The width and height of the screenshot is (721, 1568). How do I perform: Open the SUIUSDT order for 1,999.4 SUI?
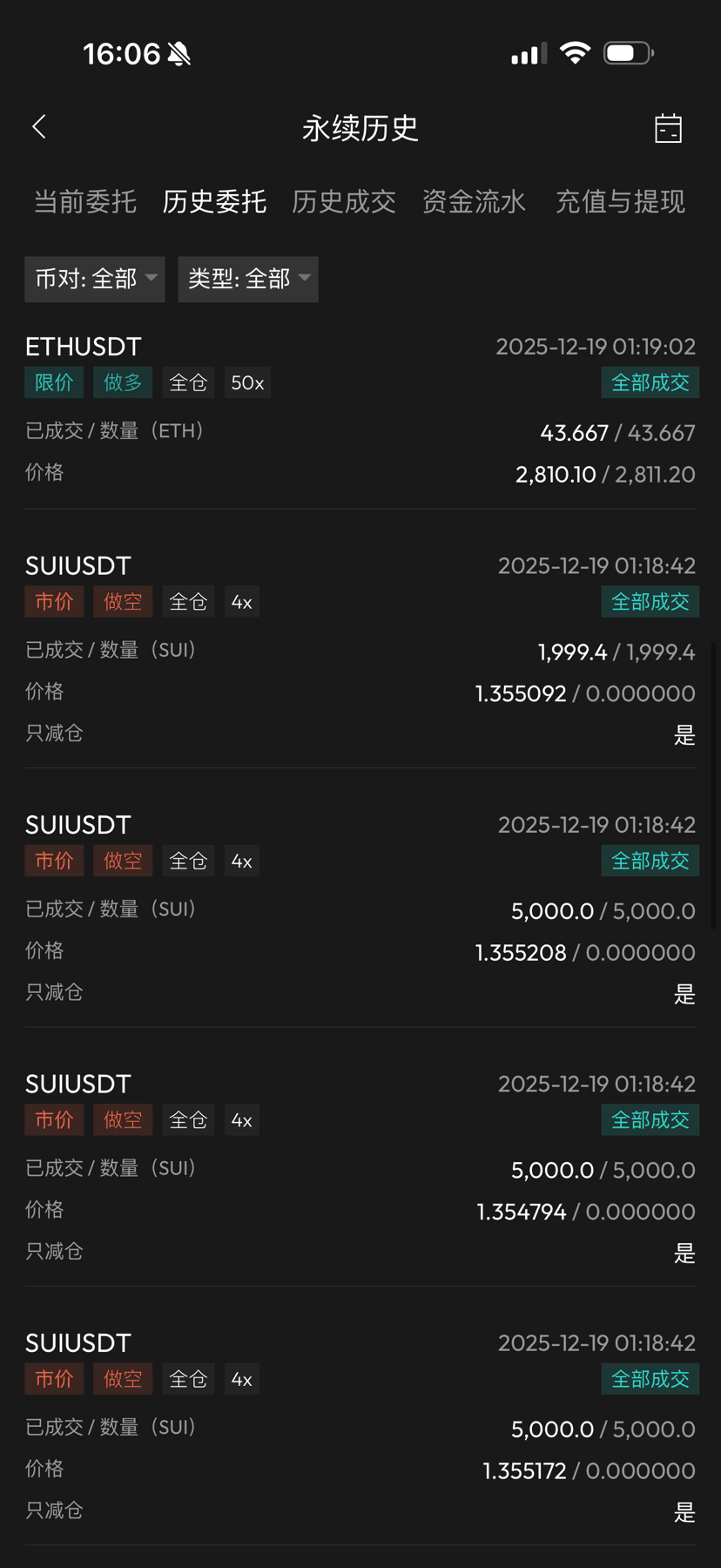[360, 649]
